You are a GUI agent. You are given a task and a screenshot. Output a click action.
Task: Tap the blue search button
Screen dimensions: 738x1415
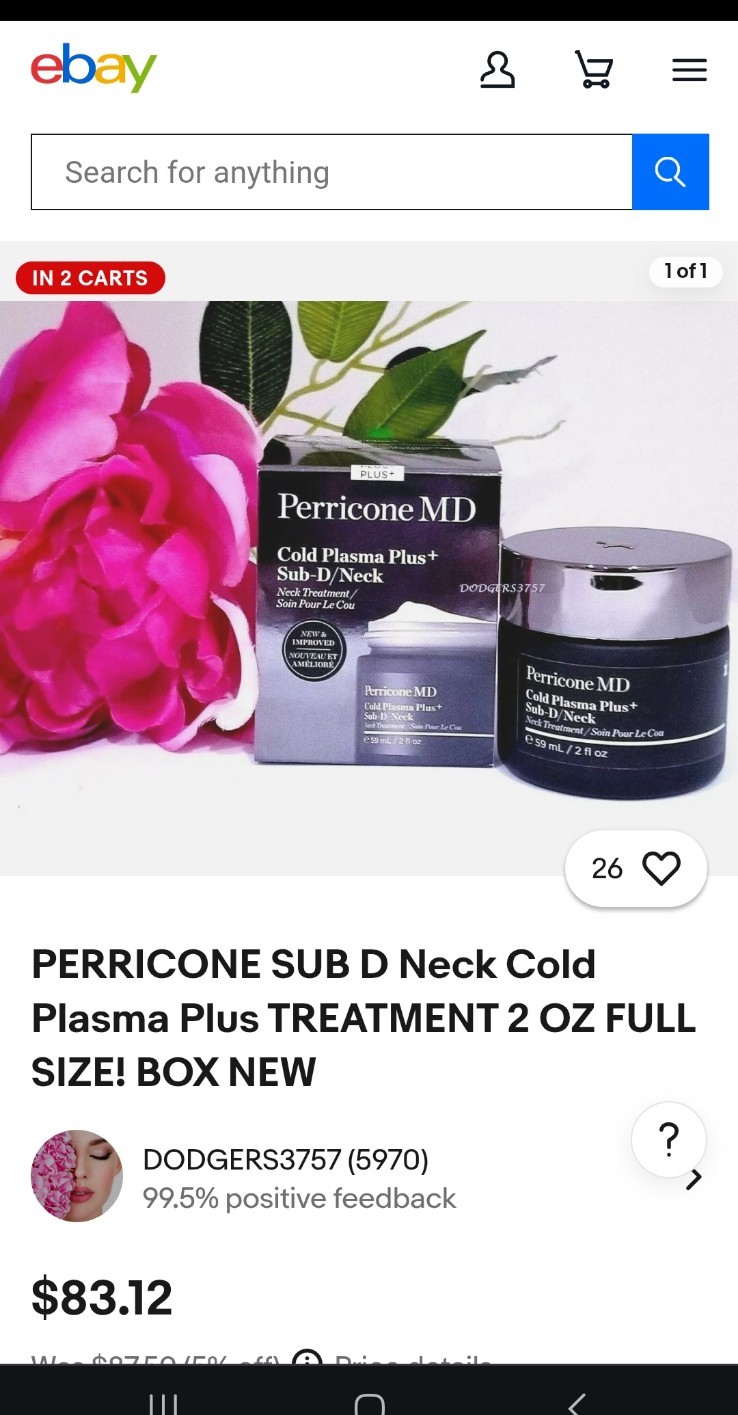click(671, 172)
